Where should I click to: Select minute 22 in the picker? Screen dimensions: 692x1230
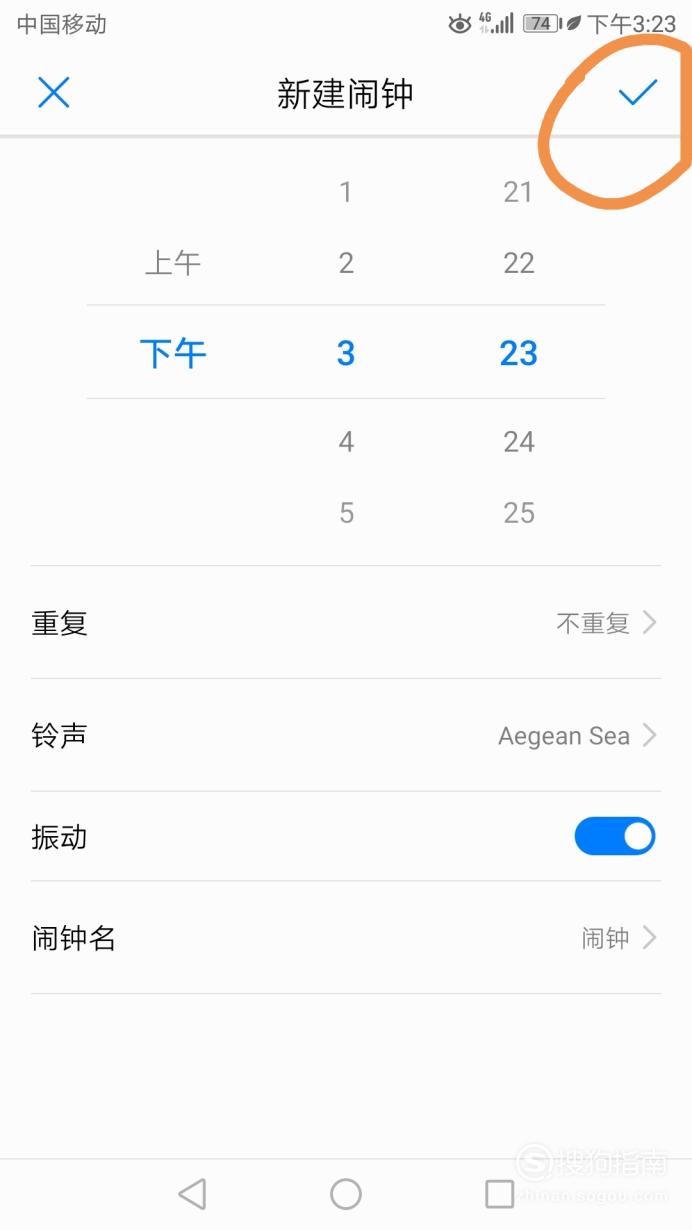pos(519,263)
